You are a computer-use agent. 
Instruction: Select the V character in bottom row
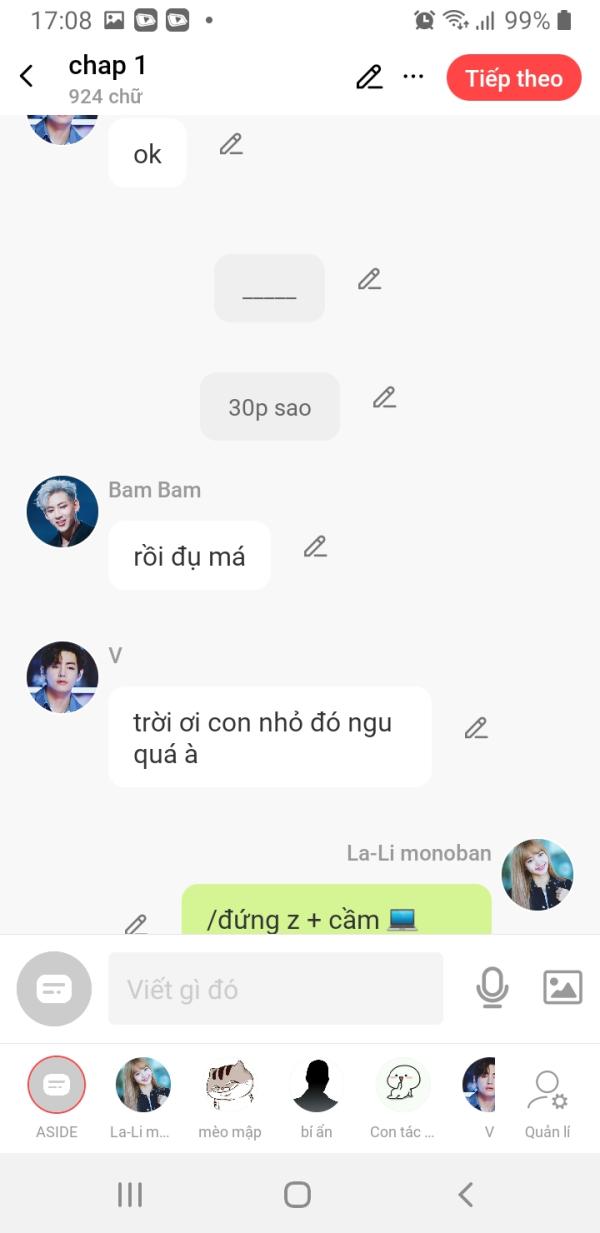point(481,1098)
